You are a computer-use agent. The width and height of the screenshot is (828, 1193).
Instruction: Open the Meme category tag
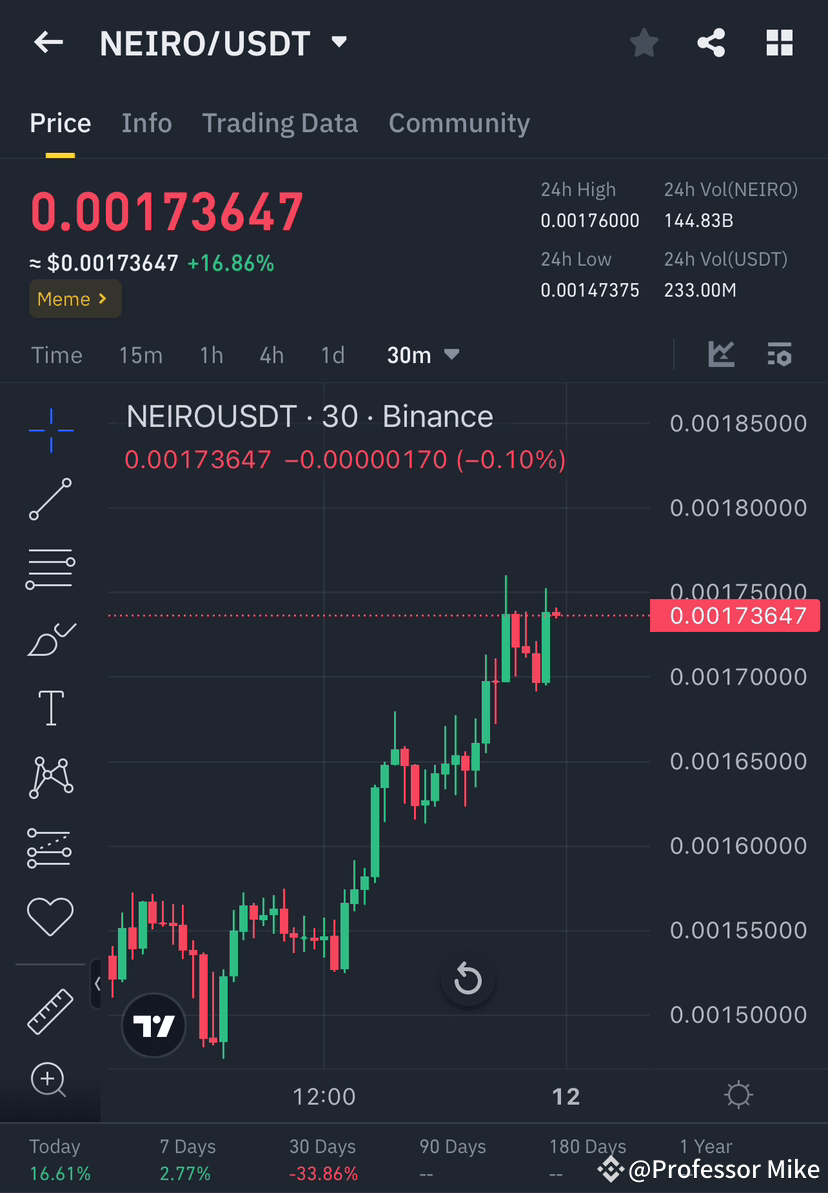[x=74, y=298]
